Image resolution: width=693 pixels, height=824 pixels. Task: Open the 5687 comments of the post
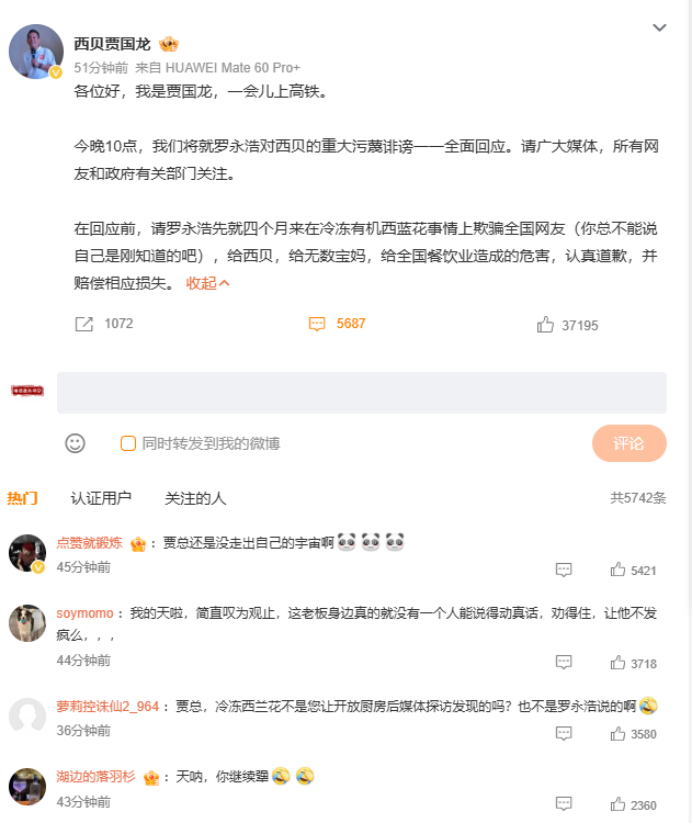[337, 324]
